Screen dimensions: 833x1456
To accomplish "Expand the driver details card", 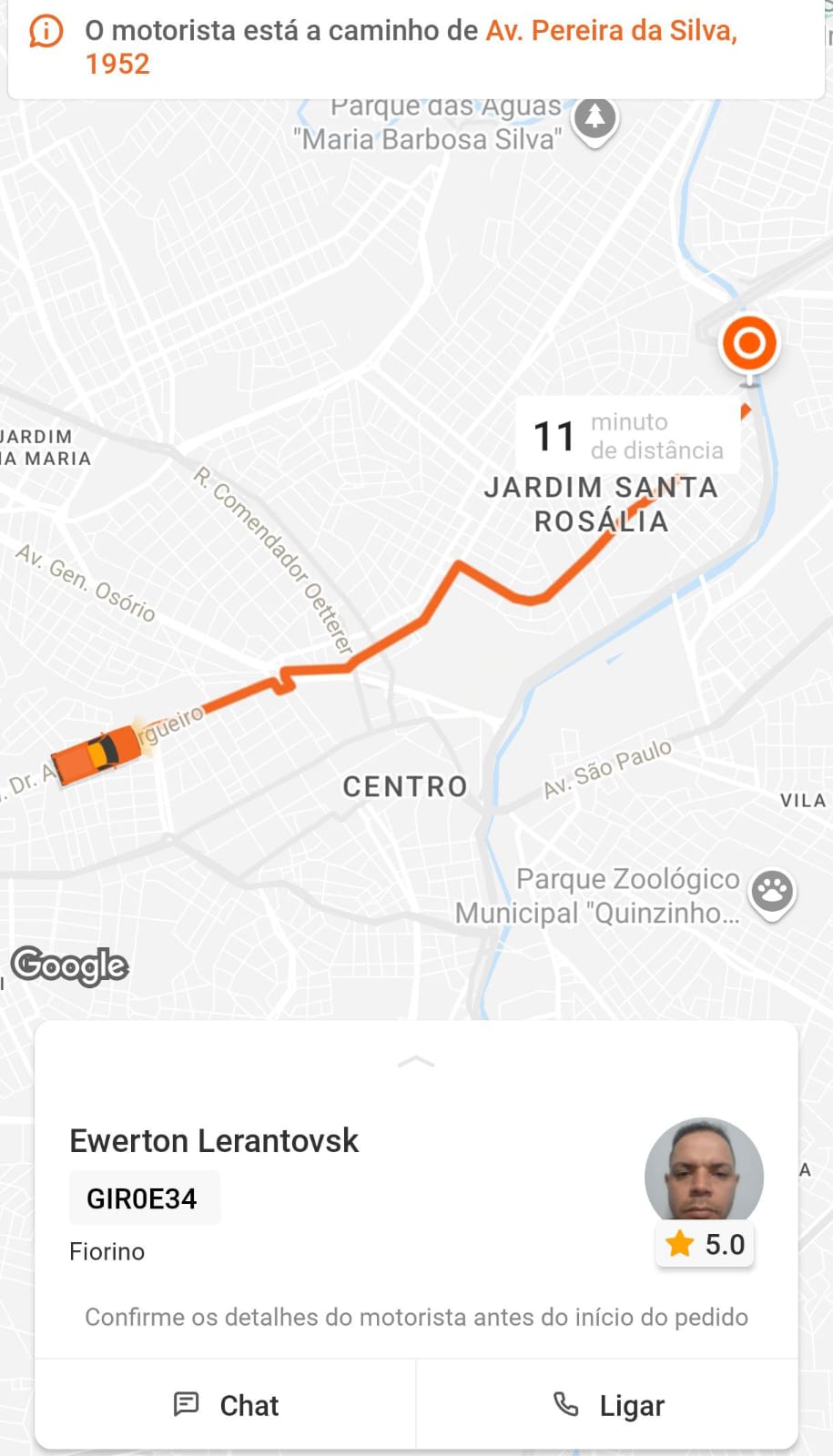I will click(x=416, y=1062).
